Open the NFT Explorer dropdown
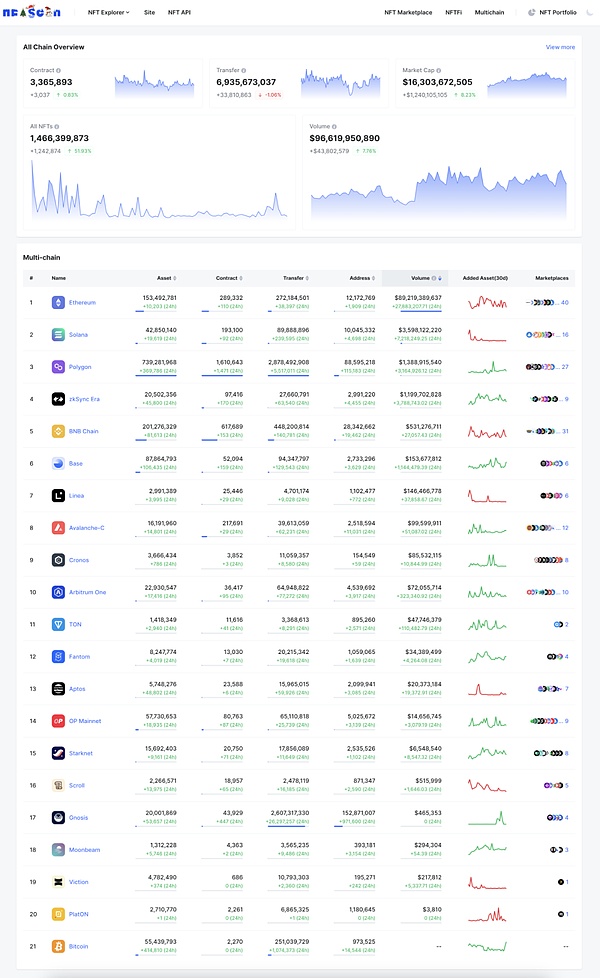 (108, 12)
